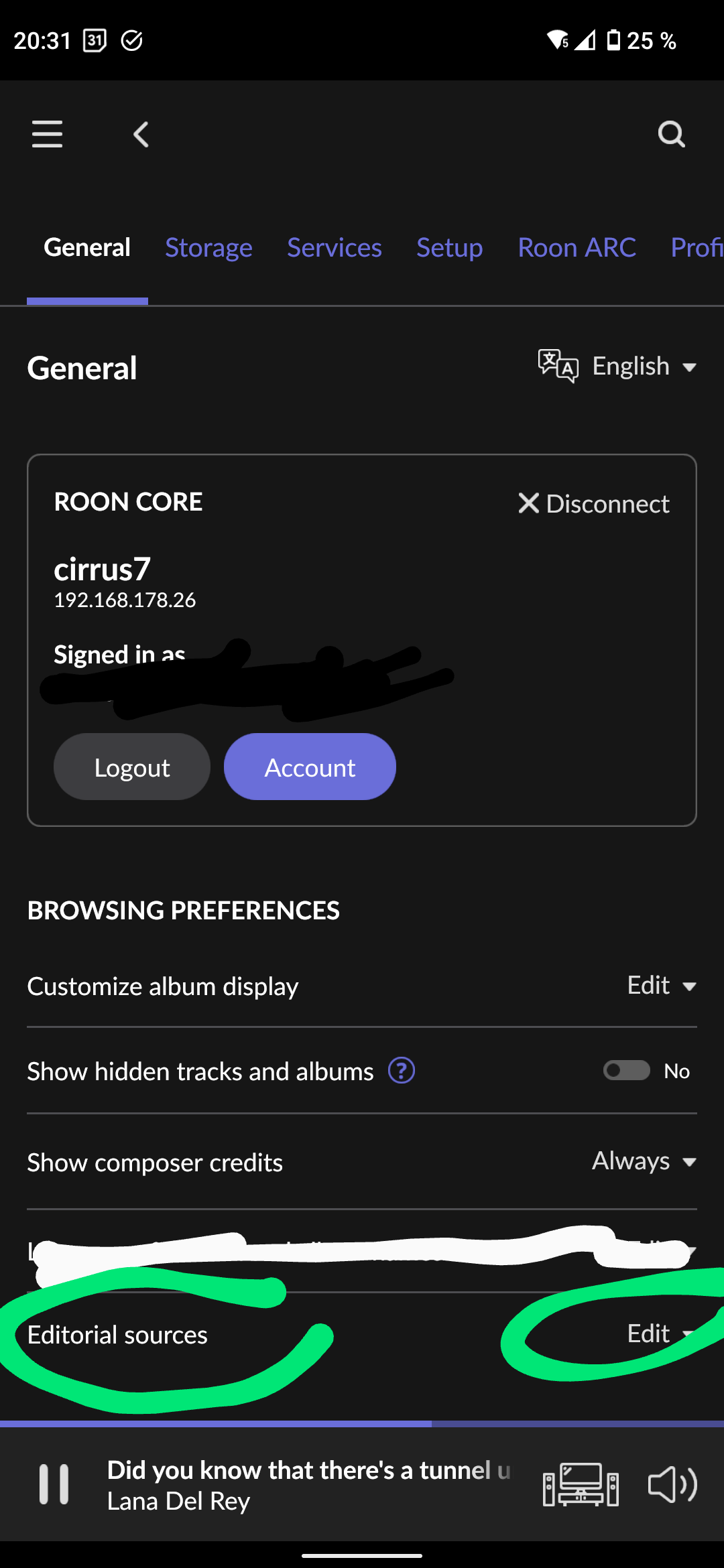
Task: Open the English language dropdown
Action: point(617,367)
